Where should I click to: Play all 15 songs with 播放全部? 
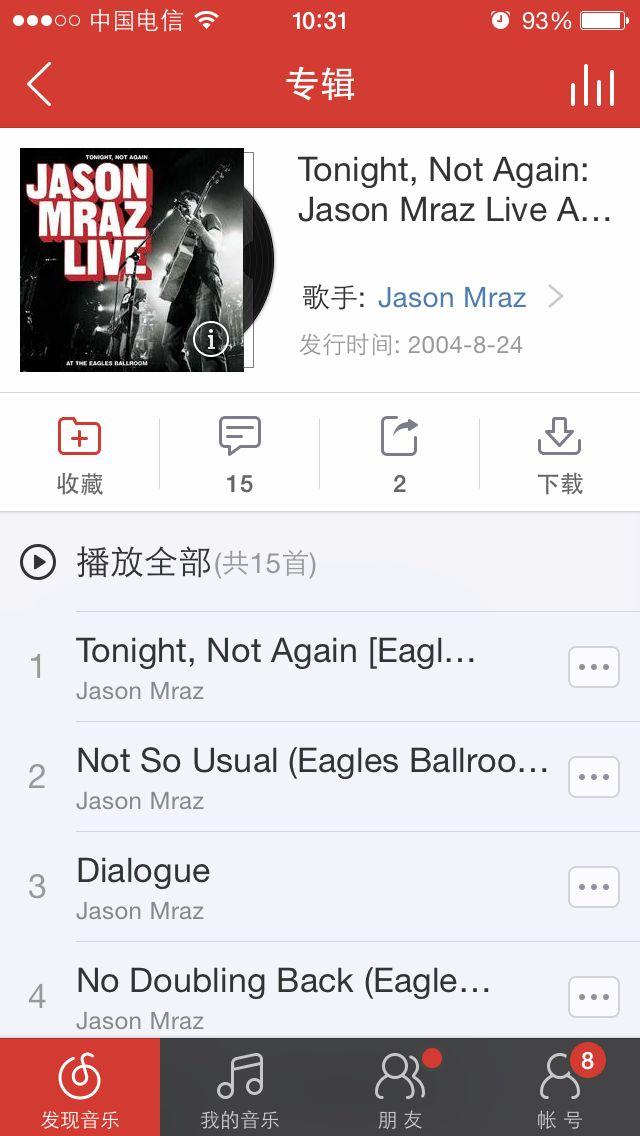(145, 563)
